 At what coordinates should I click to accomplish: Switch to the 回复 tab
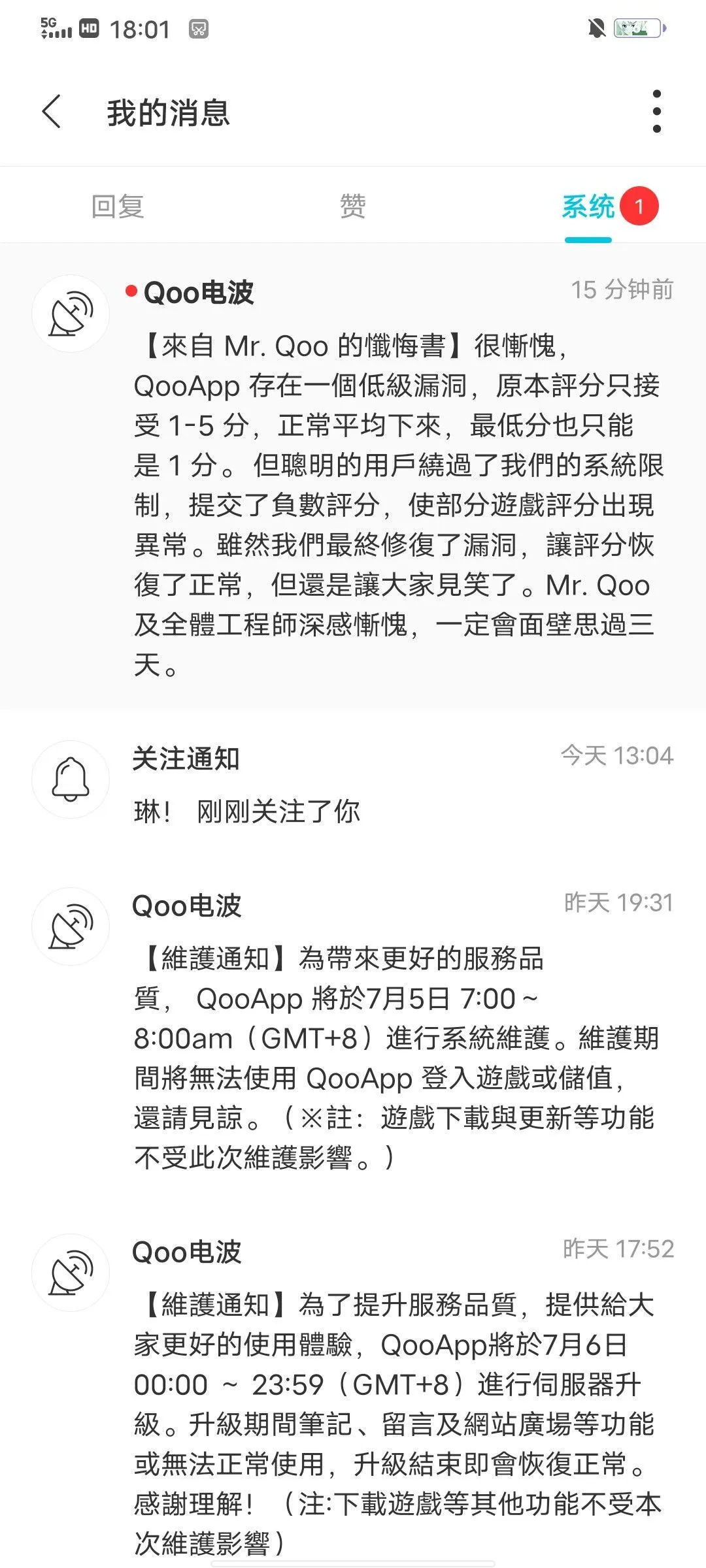[x=118, y=206]
